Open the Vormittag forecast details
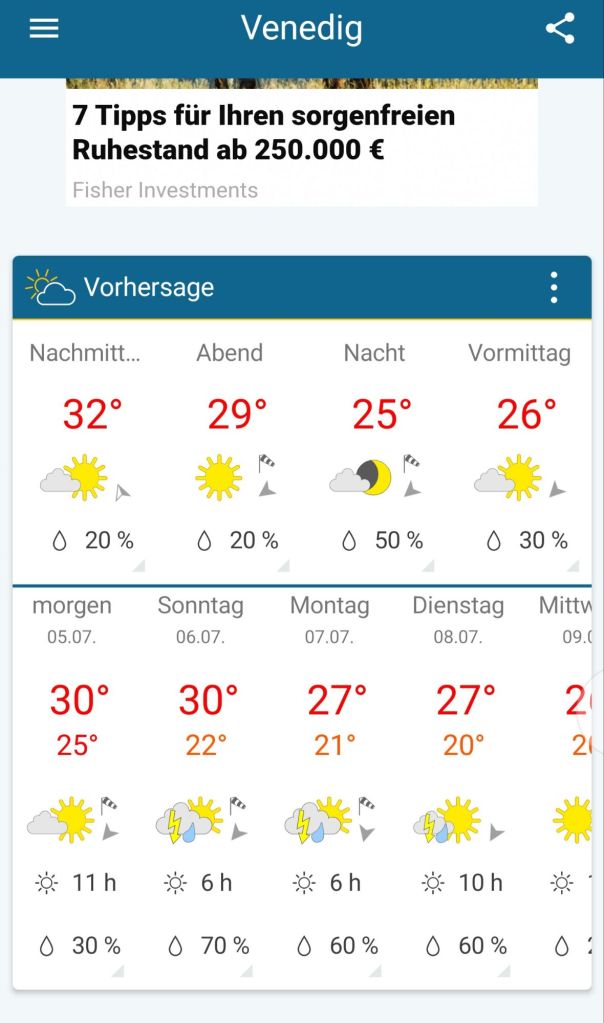The height and width of the screenshot is (1023, 604). 519,450
